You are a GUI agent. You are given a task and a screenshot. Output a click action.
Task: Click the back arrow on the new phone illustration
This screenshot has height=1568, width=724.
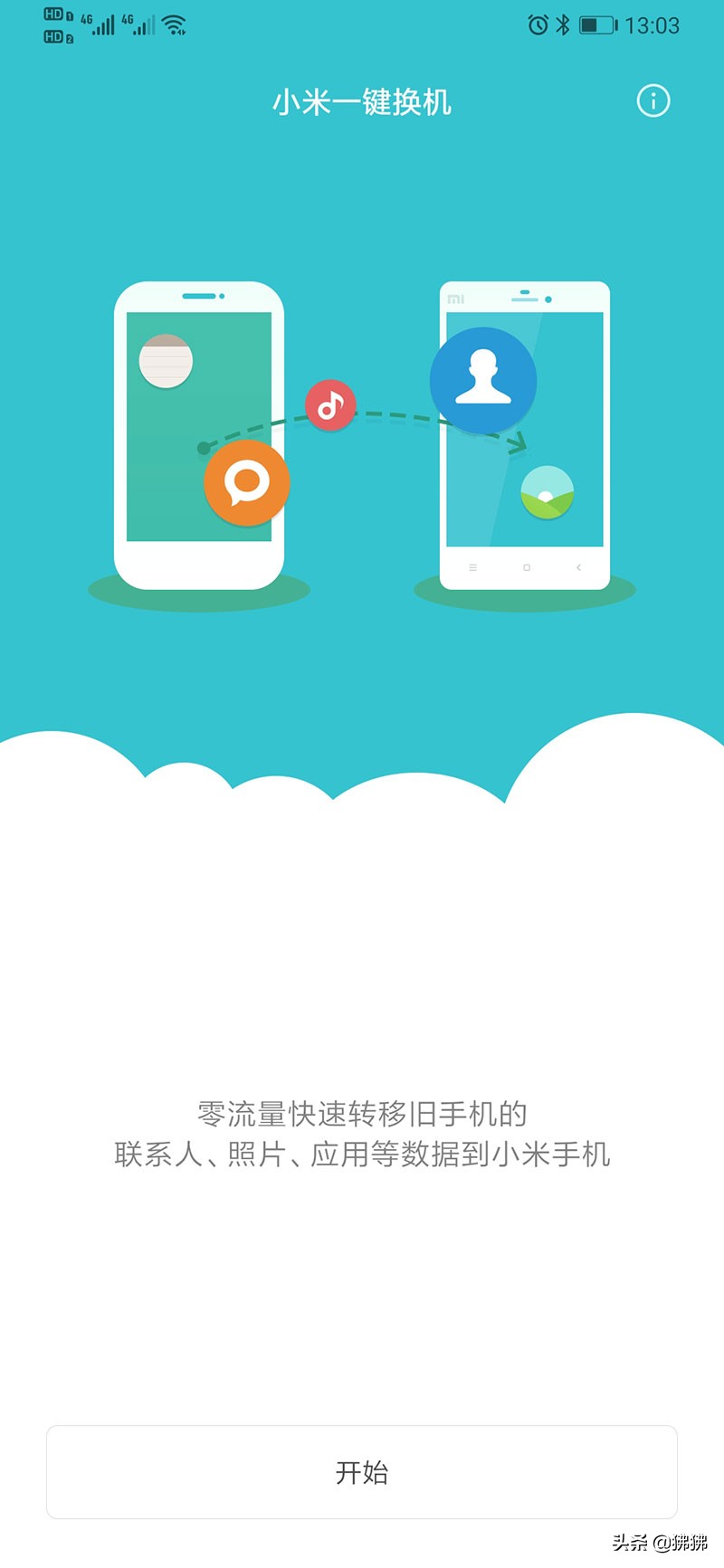[x=580, y=567]
